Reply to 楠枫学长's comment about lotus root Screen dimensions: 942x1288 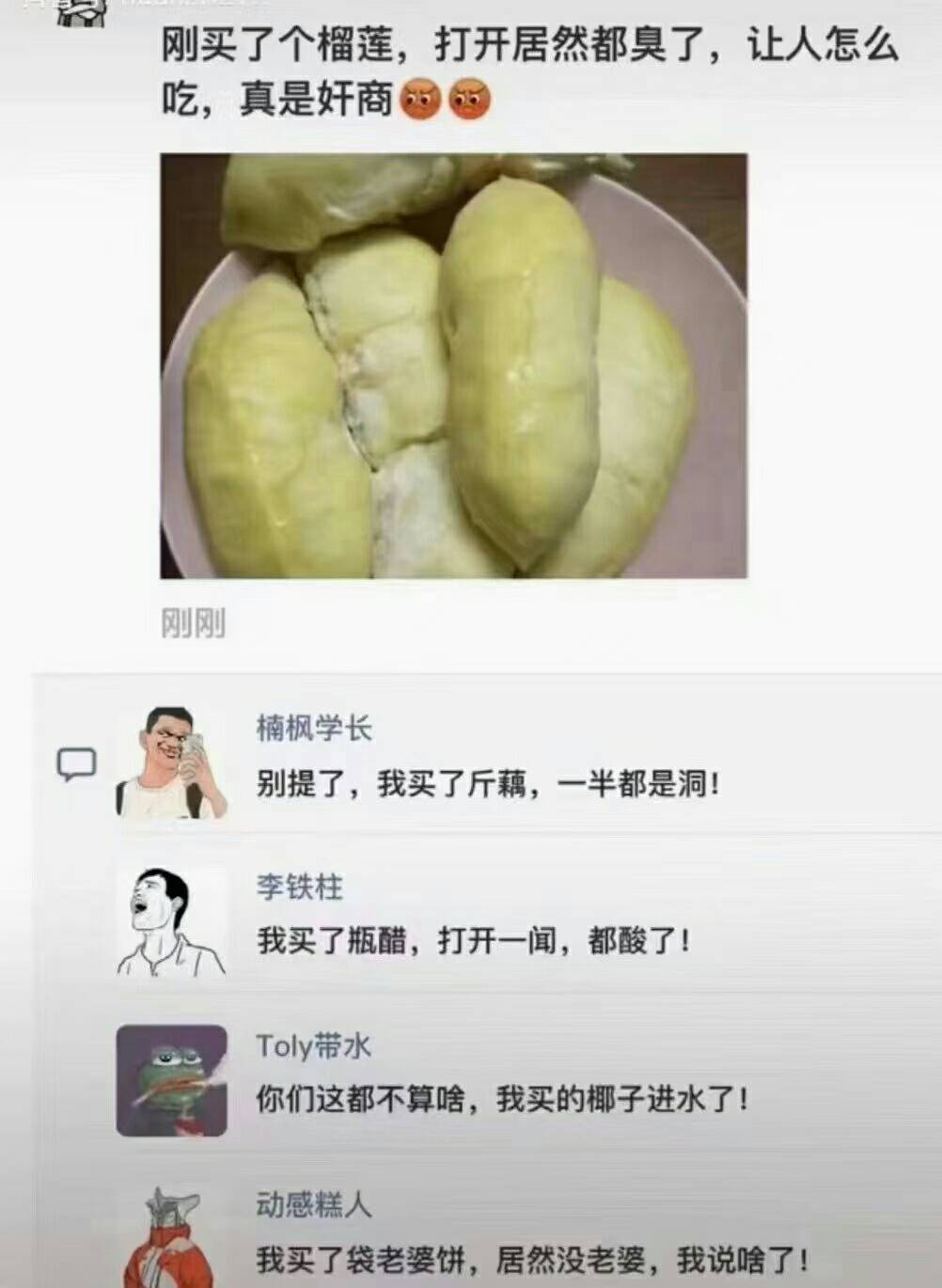pyautogui.click(x=488, y=783)
